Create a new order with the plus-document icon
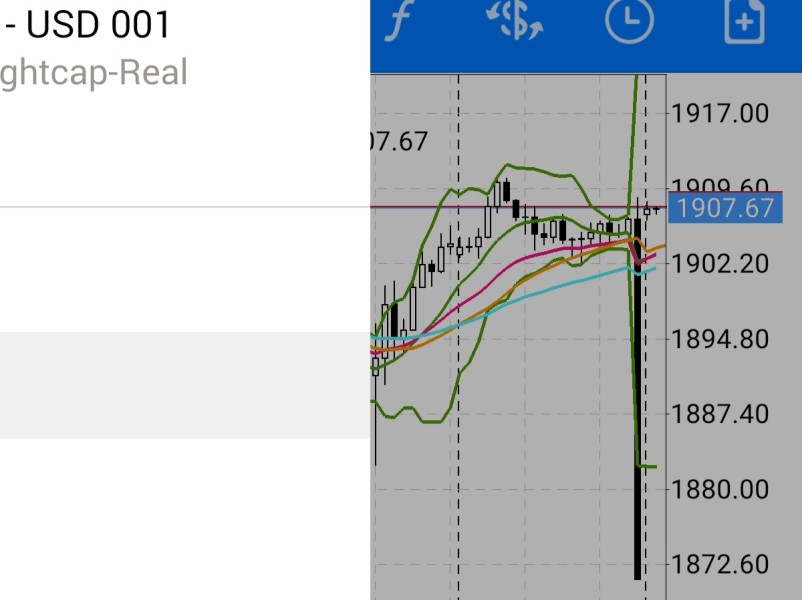The width and height of the screenshot is (802, 600). 744,21
